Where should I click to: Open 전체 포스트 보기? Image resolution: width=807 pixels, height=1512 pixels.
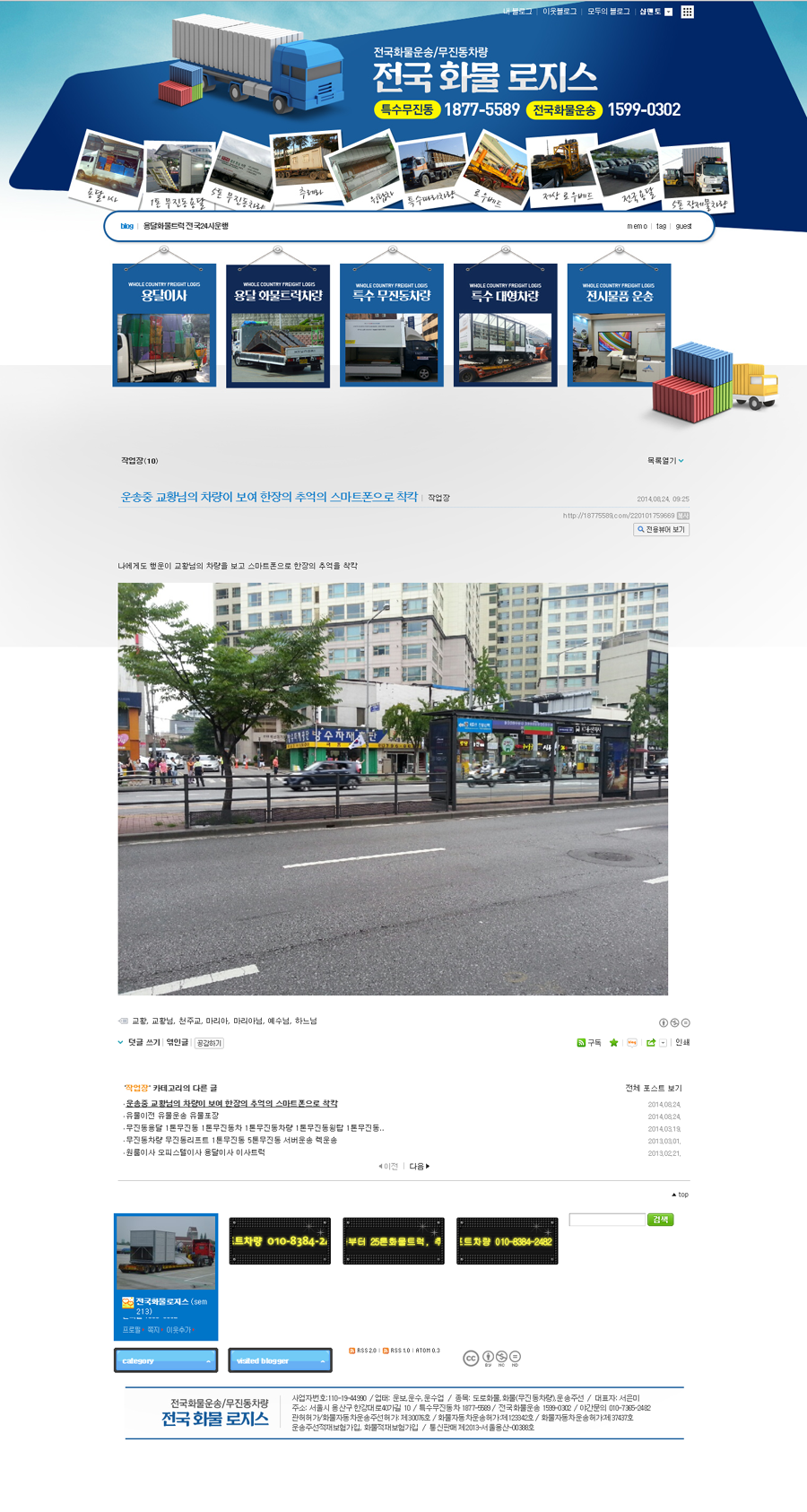pos(653,1088)
